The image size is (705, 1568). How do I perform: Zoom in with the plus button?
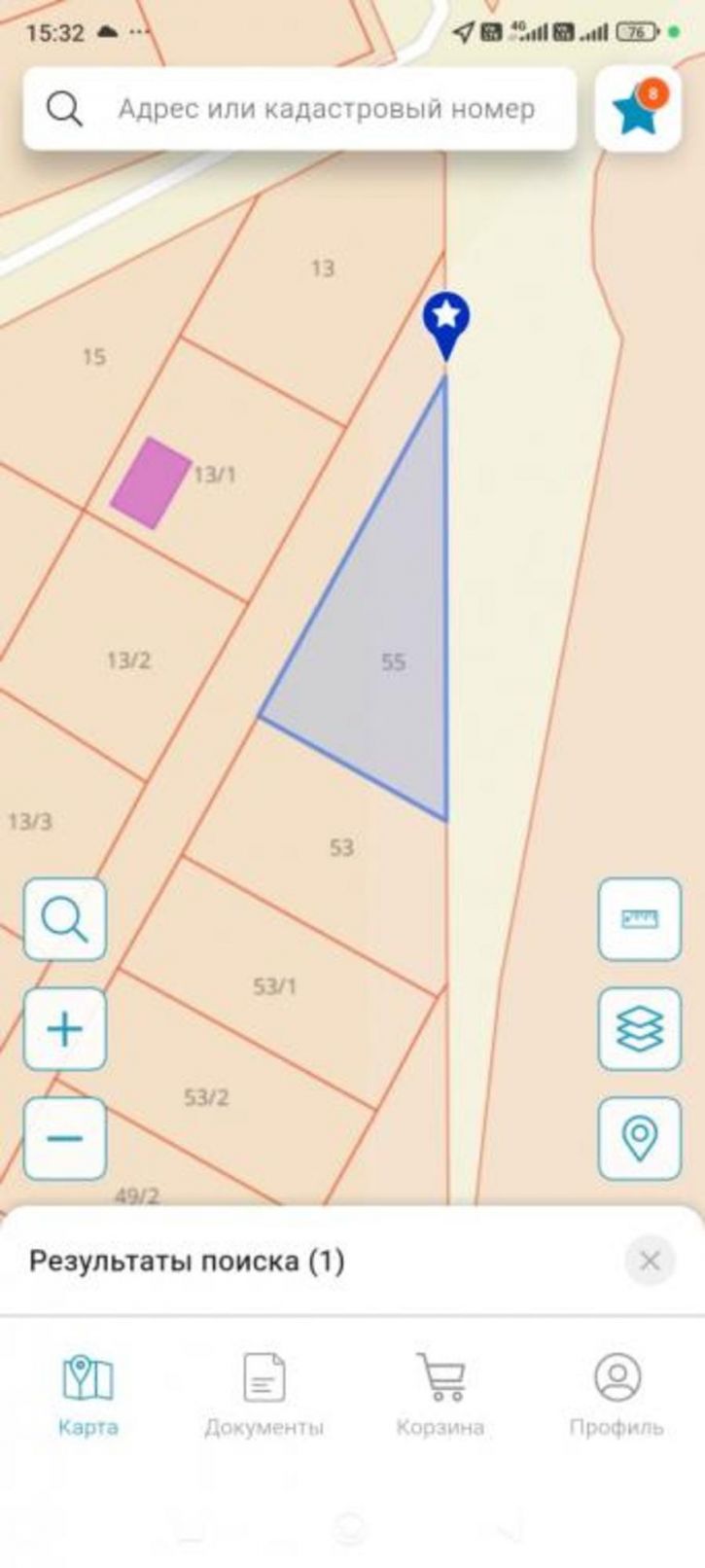pos(65,1029)
